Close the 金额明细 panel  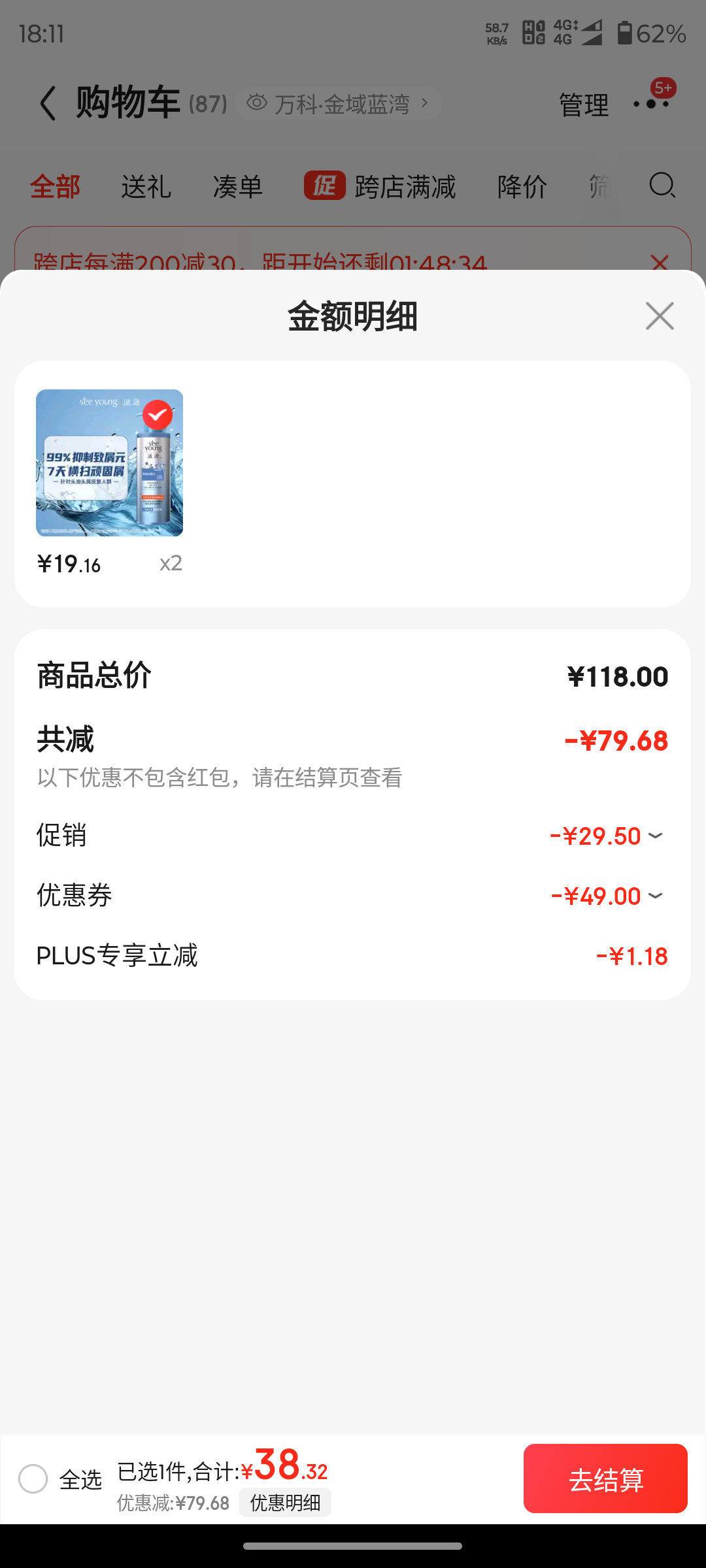[660, 316]
